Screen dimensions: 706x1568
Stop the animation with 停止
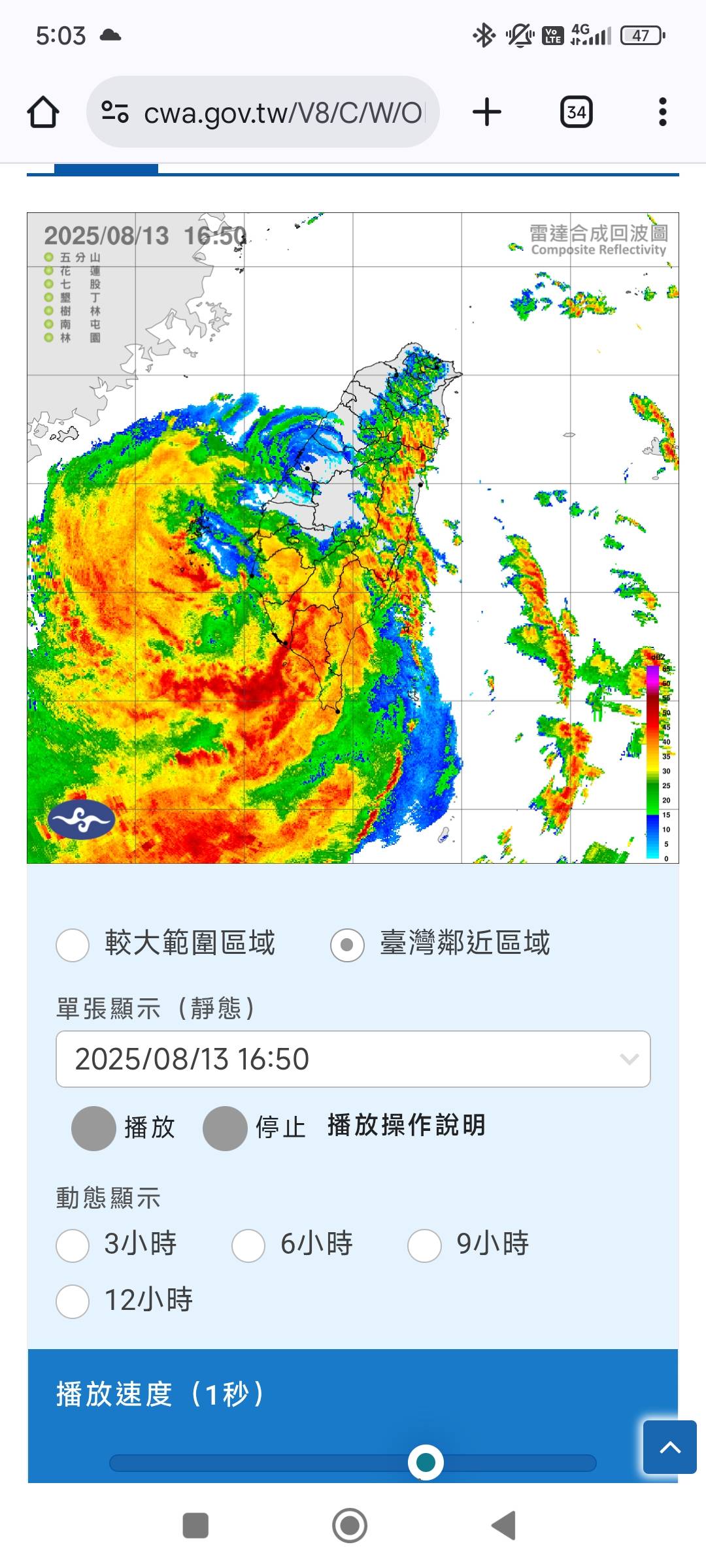[x=225, y=1128]
